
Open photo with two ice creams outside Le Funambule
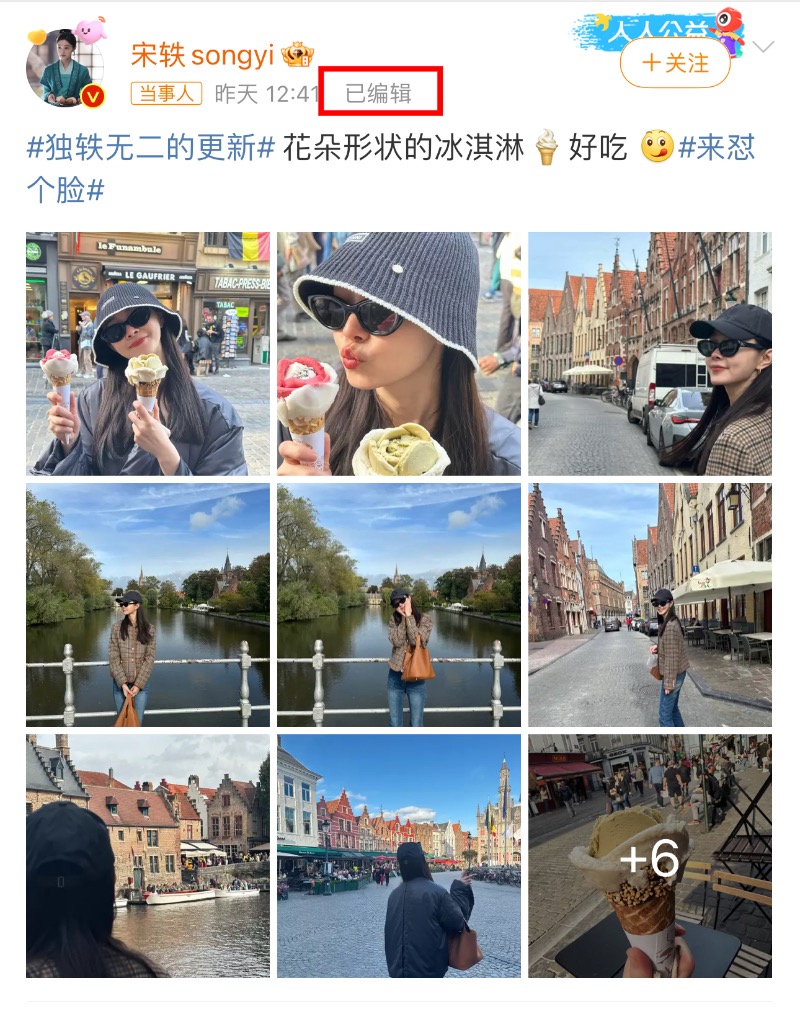148,354
